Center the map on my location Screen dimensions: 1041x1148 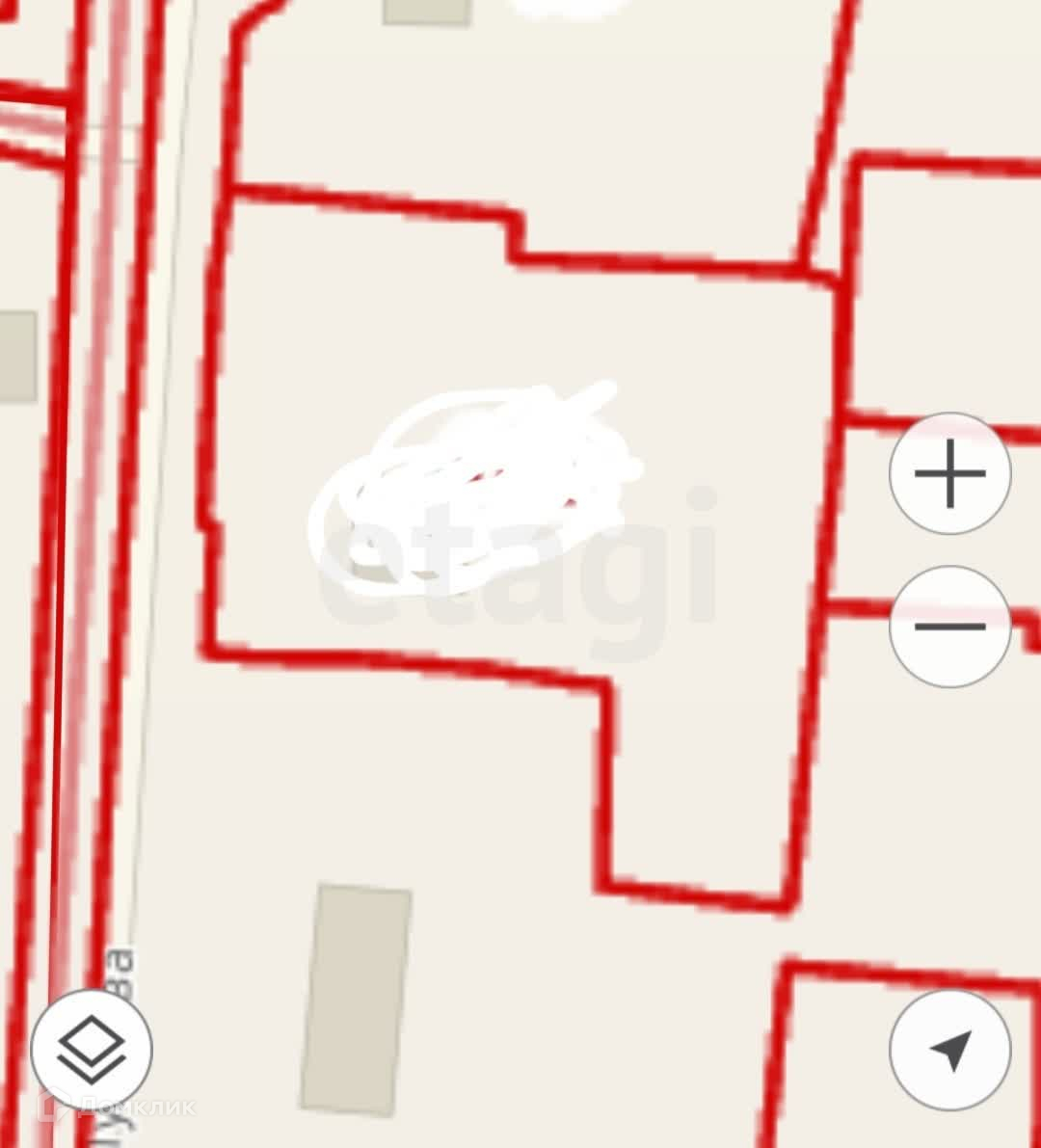(949, 1049)
